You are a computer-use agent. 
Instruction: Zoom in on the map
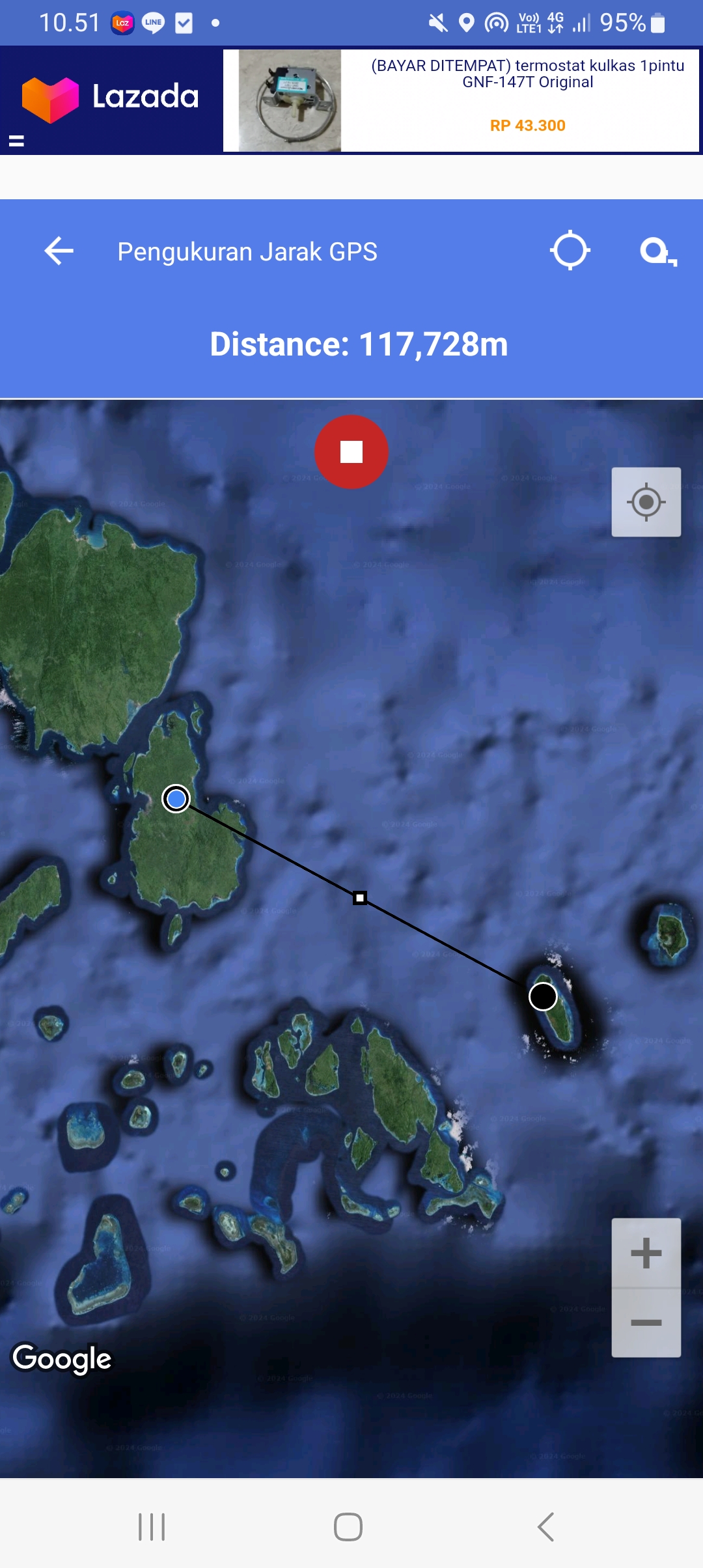(646, 1253)
